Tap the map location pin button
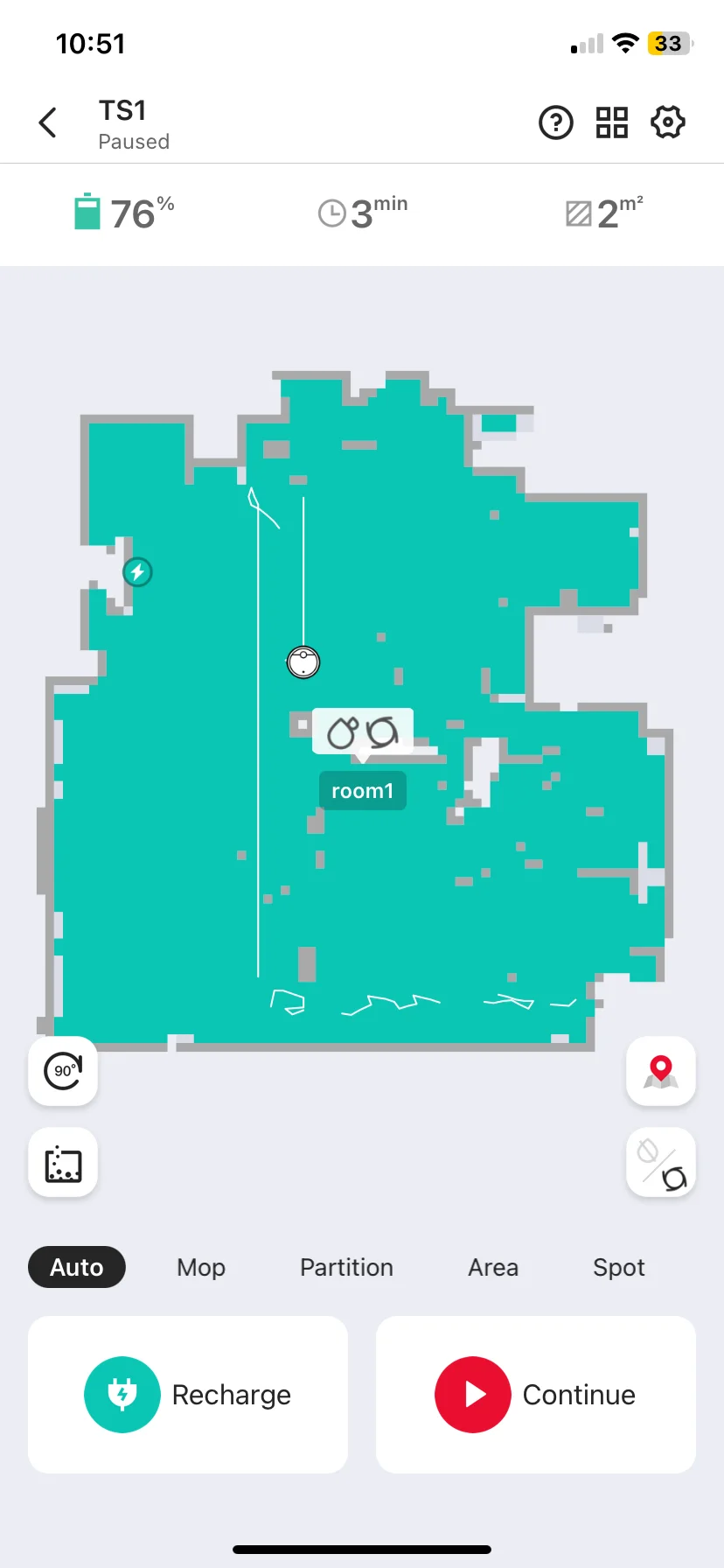Screen dimensions: 724x1568 pyautogui.click(x=661, y=1071)
